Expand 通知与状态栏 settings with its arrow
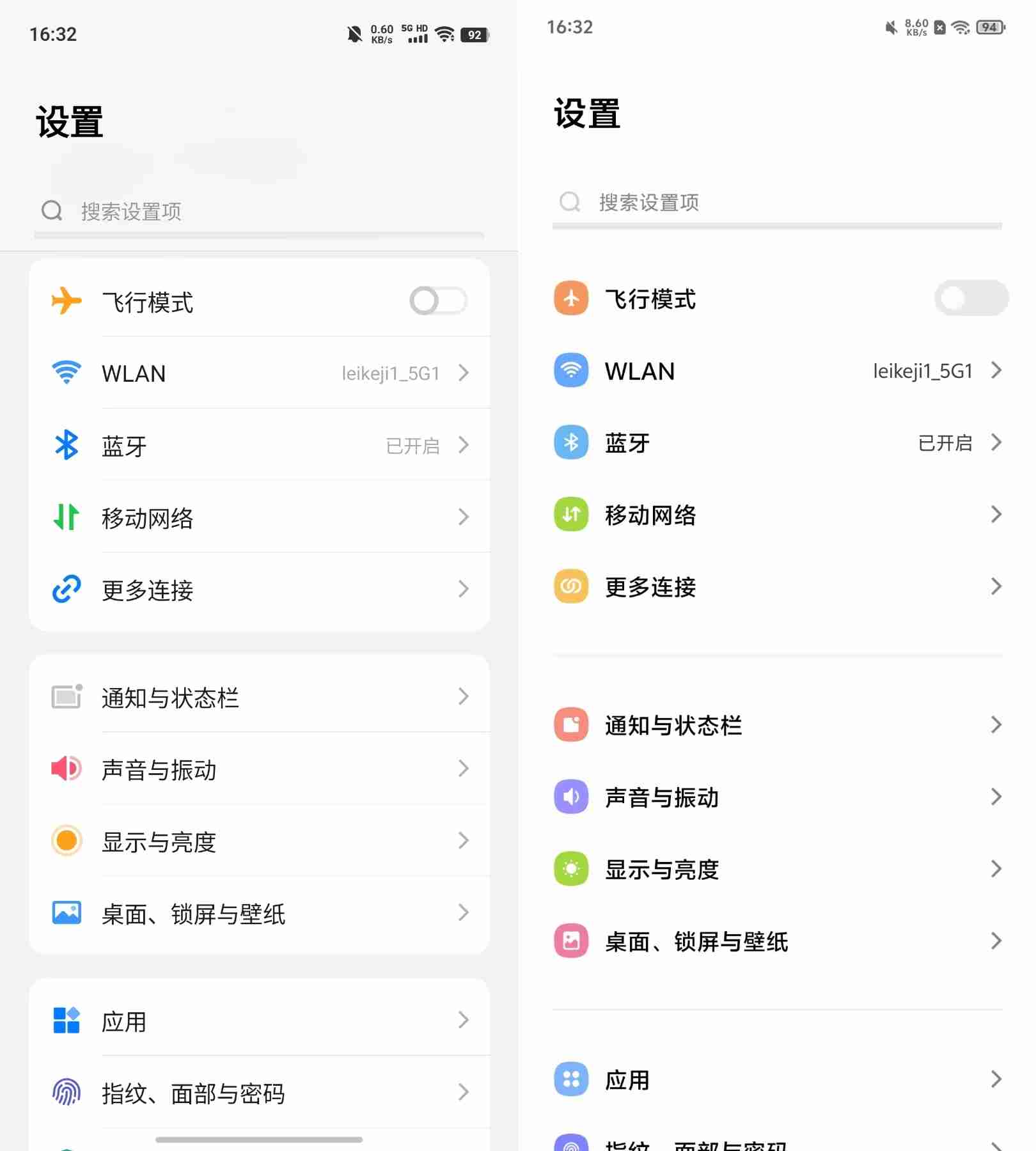Screen dimensions: 1036x1151 point(464,697)
